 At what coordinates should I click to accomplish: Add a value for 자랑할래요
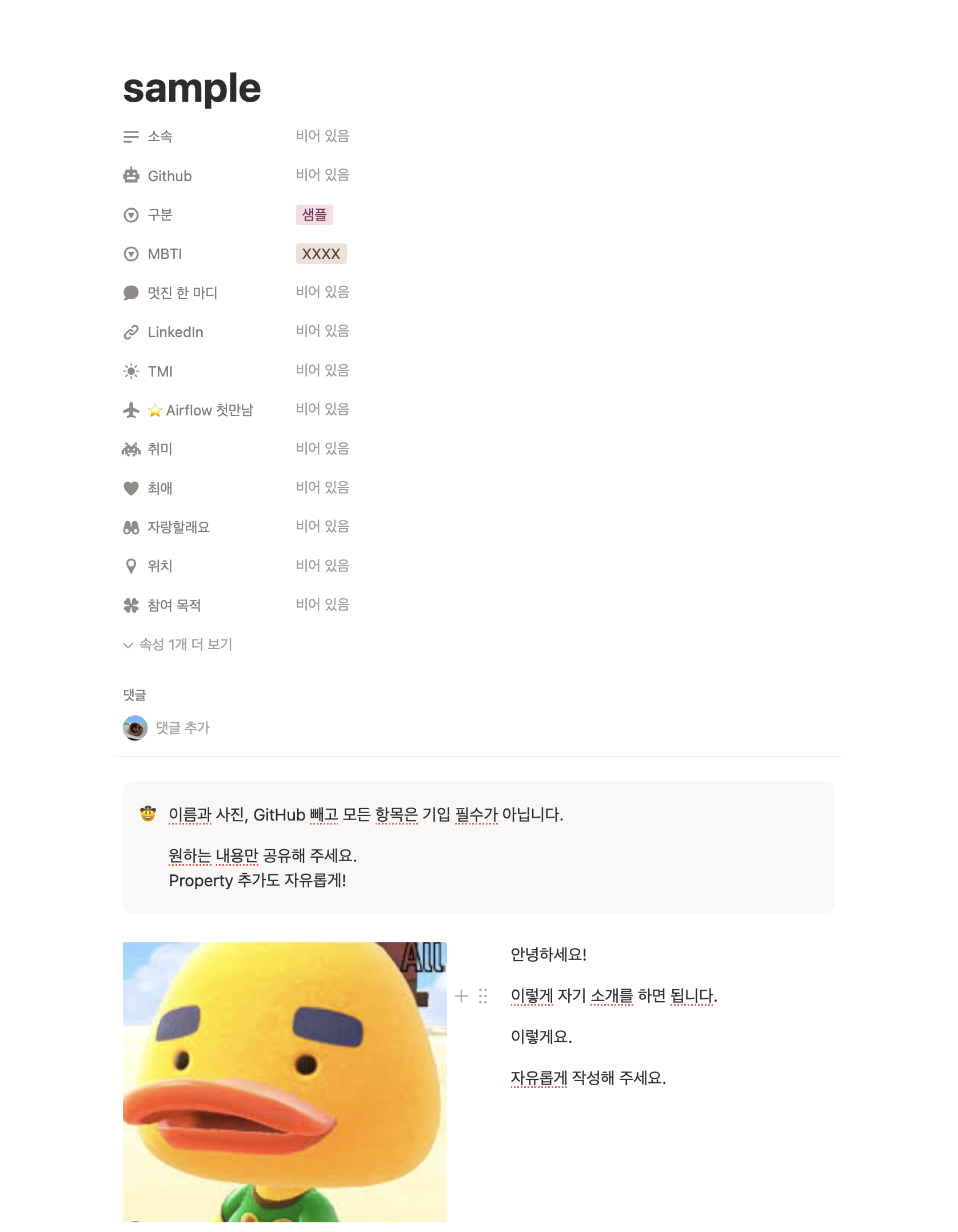(322, 526)
